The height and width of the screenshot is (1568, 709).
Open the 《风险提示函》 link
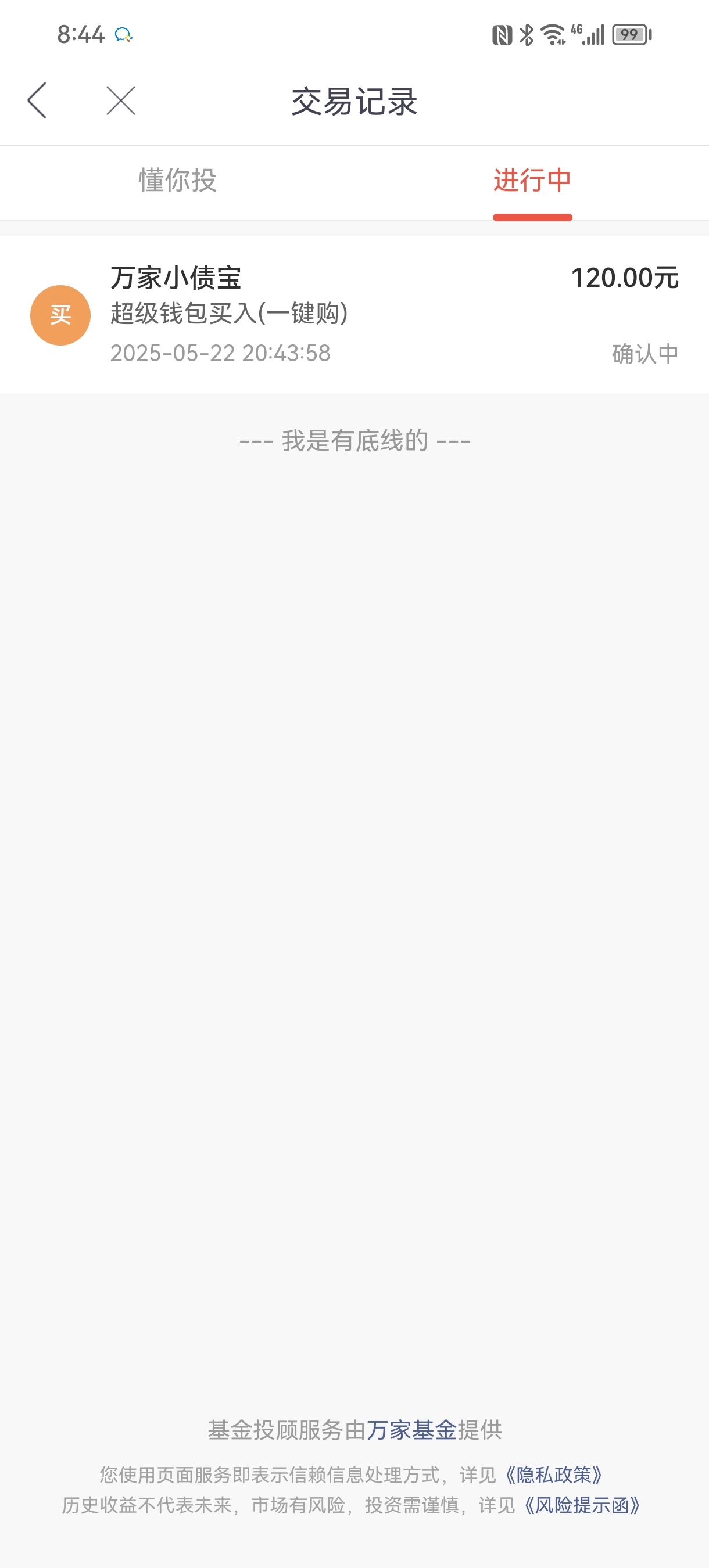[x=582, y=1505]
